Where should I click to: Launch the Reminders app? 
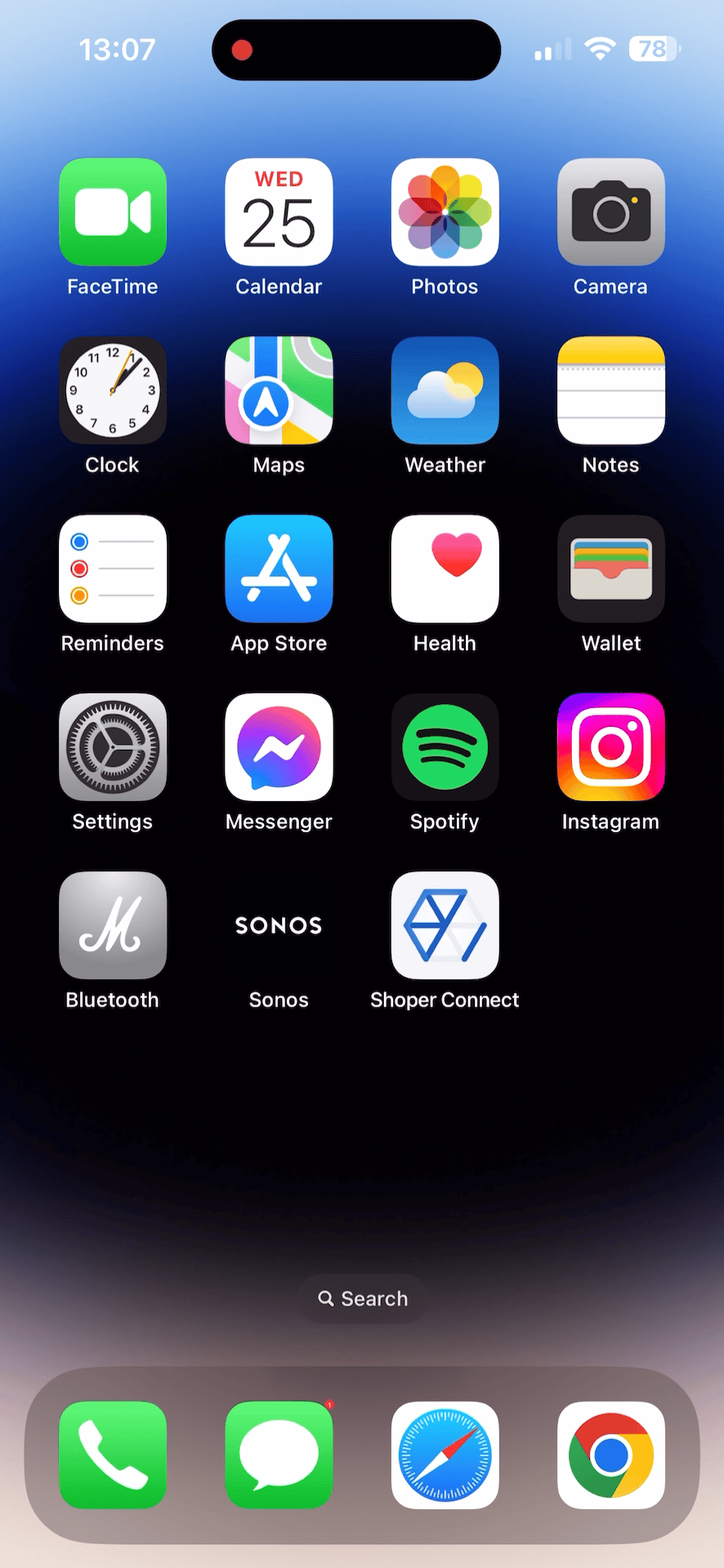click(x=113, y=568)
